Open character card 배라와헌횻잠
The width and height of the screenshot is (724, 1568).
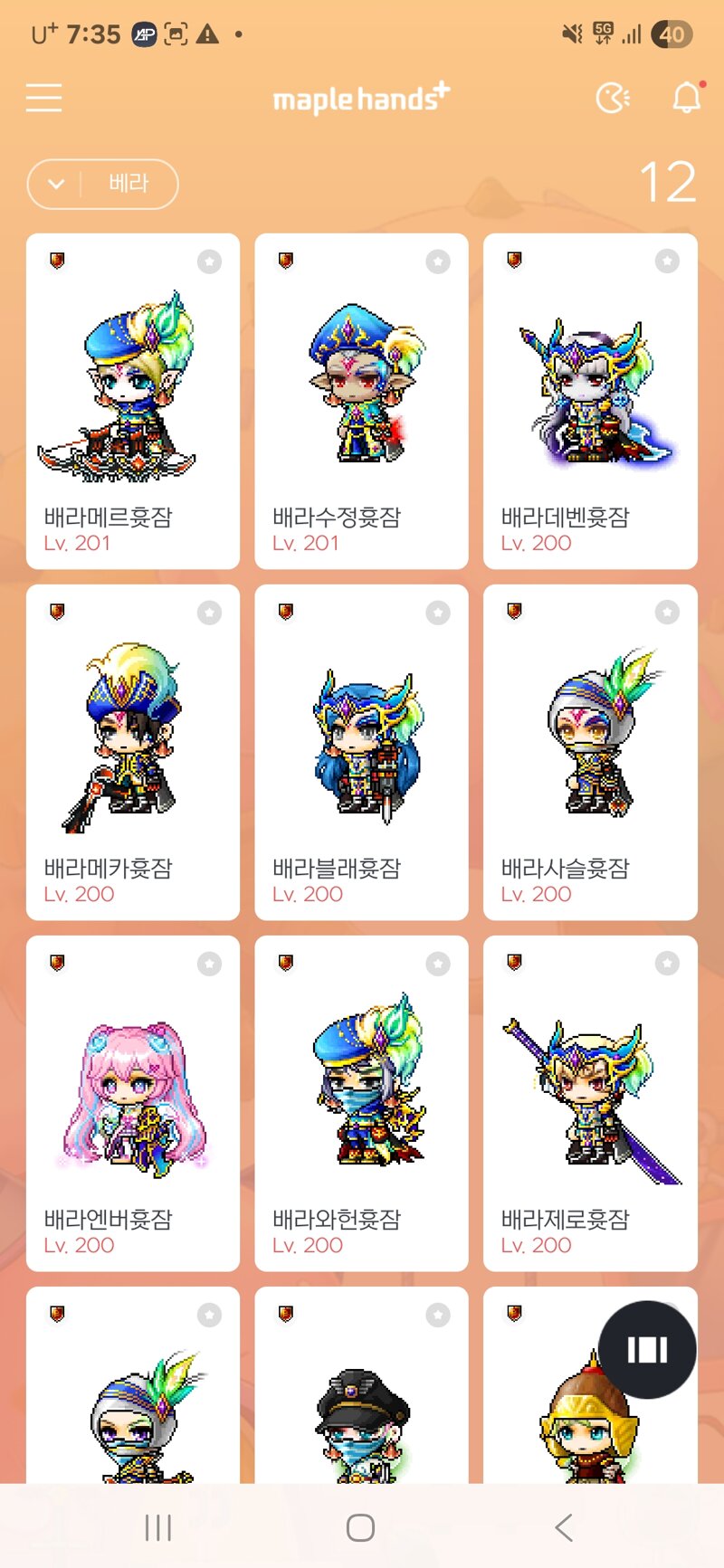click(361, 1103)
